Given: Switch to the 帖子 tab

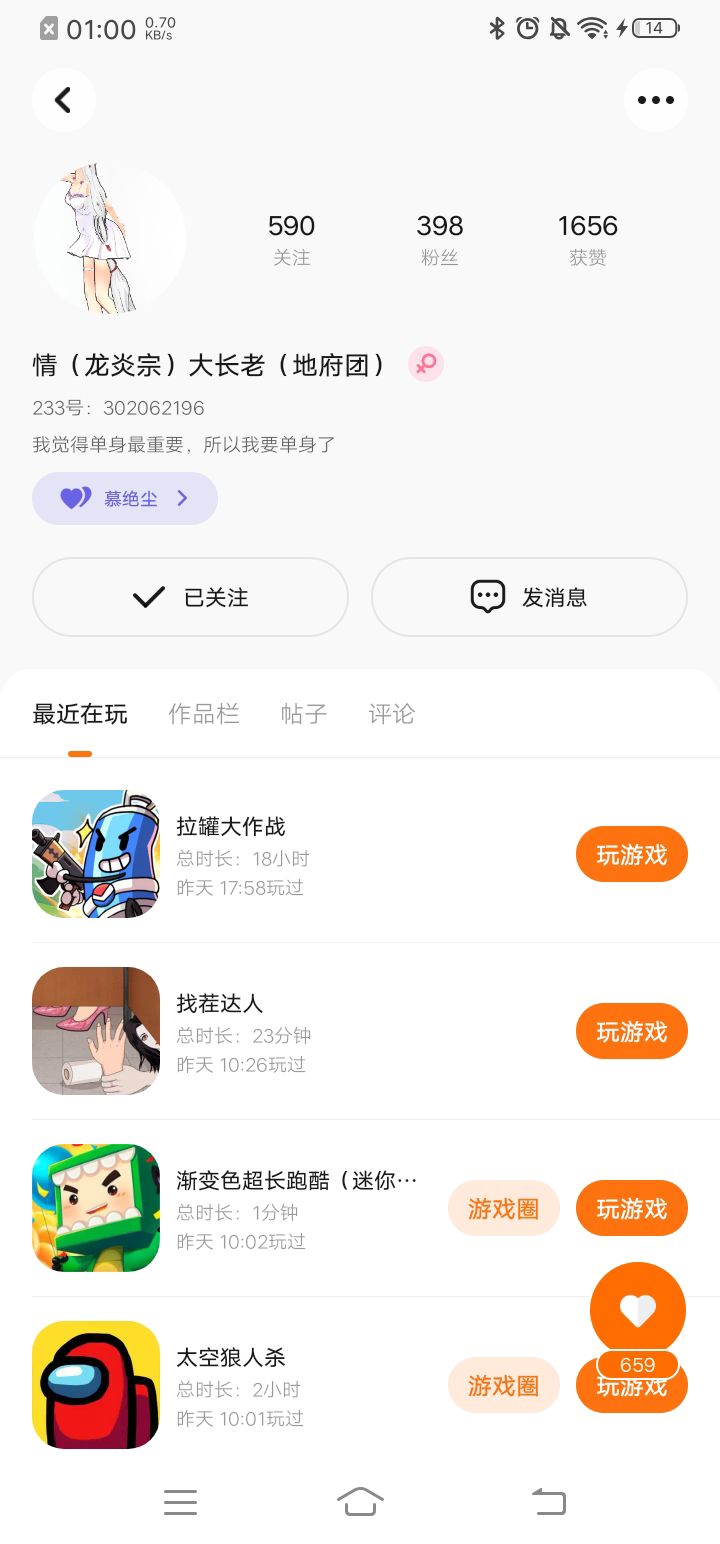Looking at the screenshot, I should coord(304,714).
